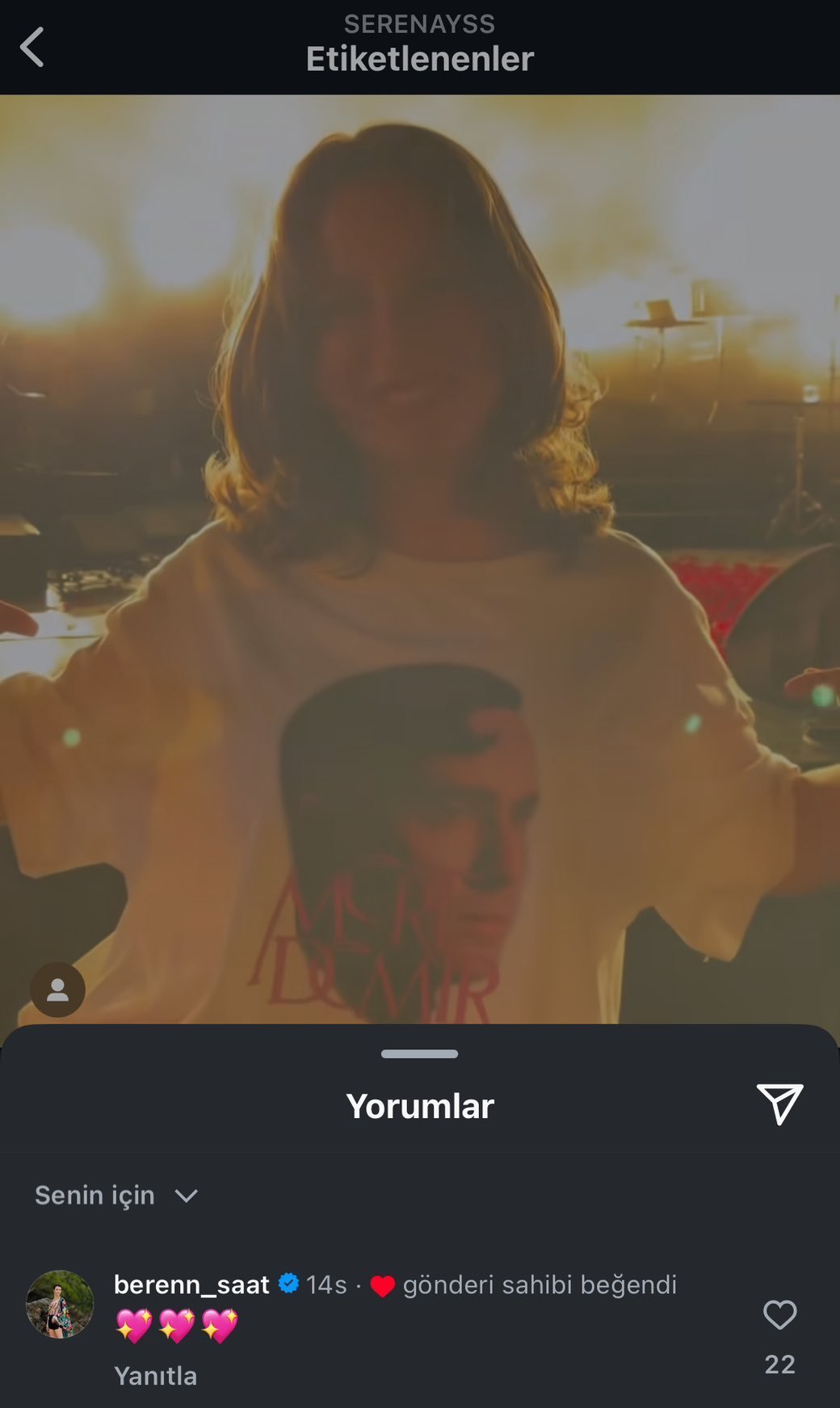Viewport: 840px width, 1408px height.
Task: Reply to berenn_saat via Yanıtla
Action: tap(155, 1376)
